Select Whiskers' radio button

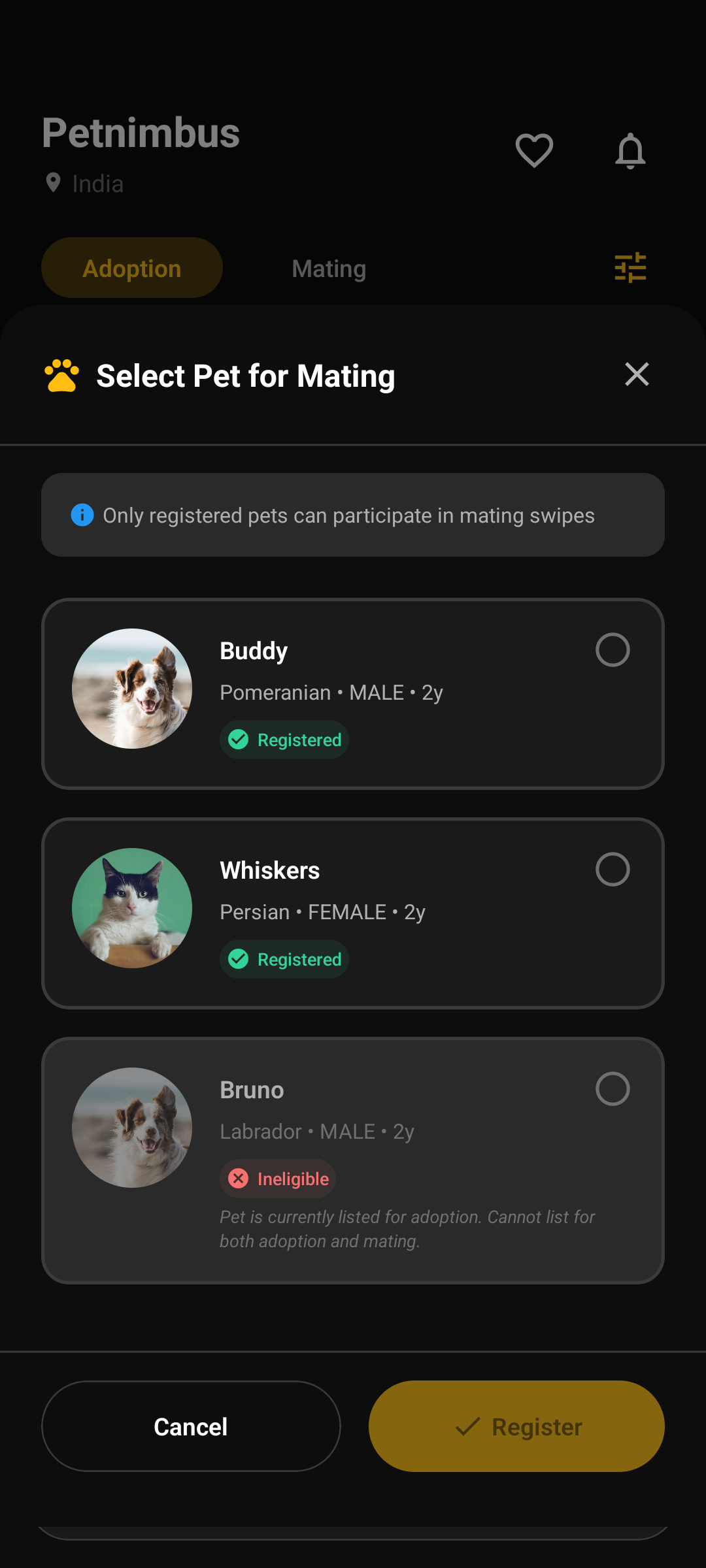click(613, 870)
